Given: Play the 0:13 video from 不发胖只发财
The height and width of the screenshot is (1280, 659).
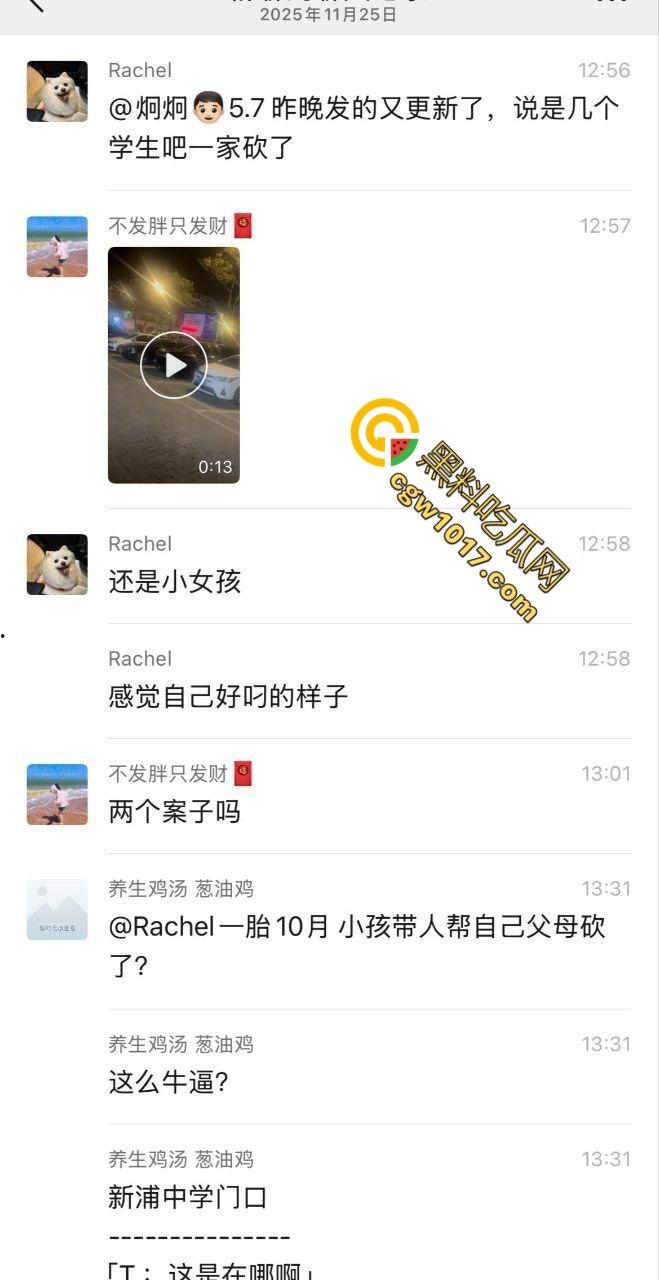Looking at the screenshot, I should [174, 365].
